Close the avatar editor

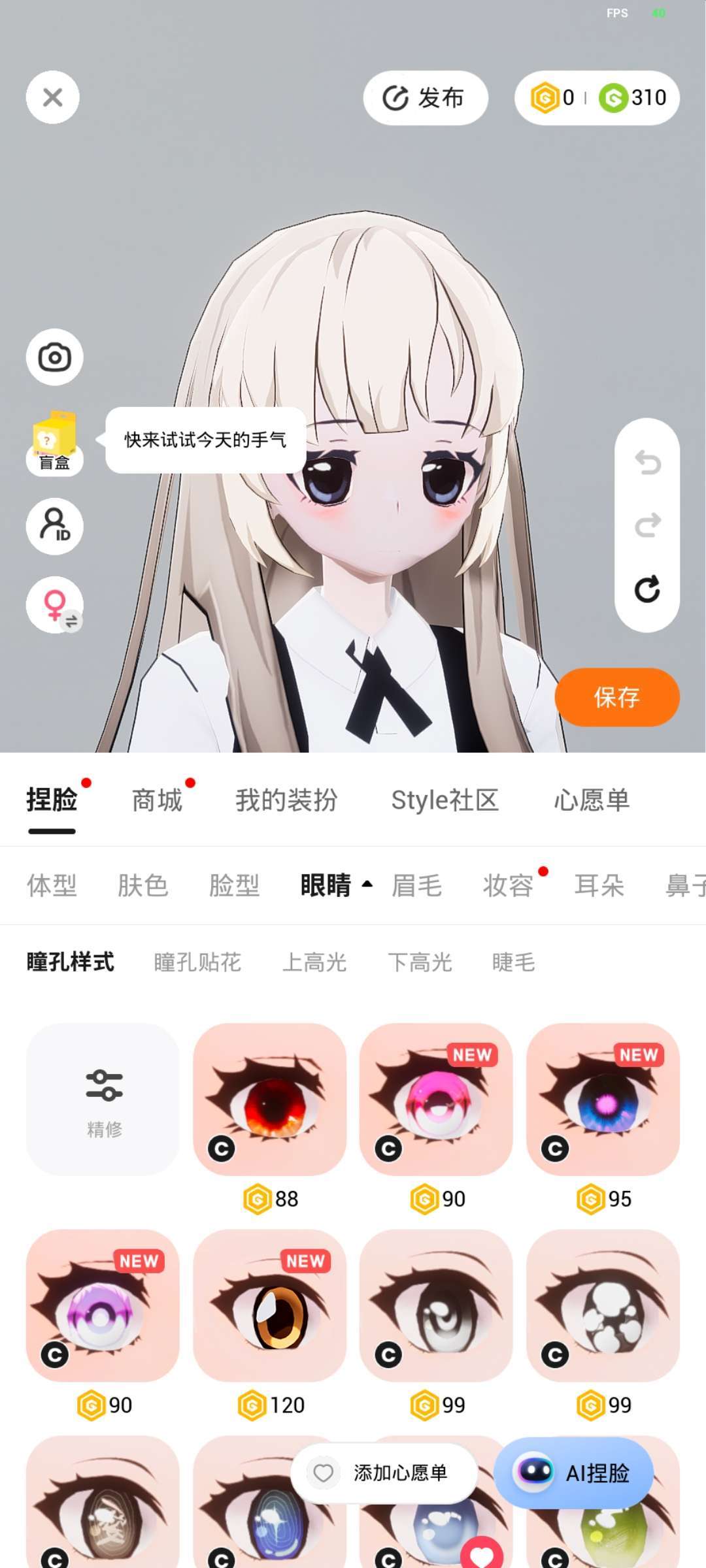point(52,97)
